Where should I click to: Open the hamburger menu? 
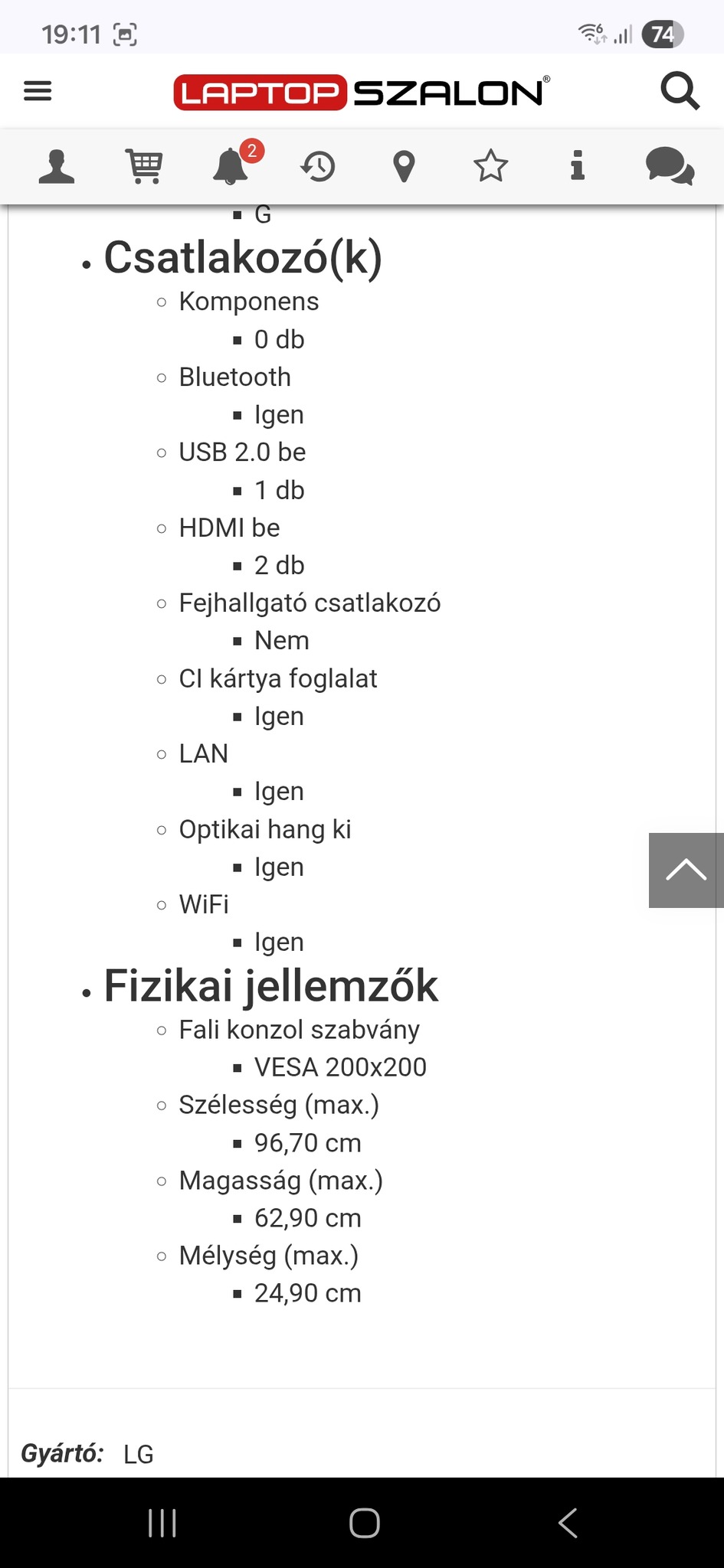click(38, 92)
